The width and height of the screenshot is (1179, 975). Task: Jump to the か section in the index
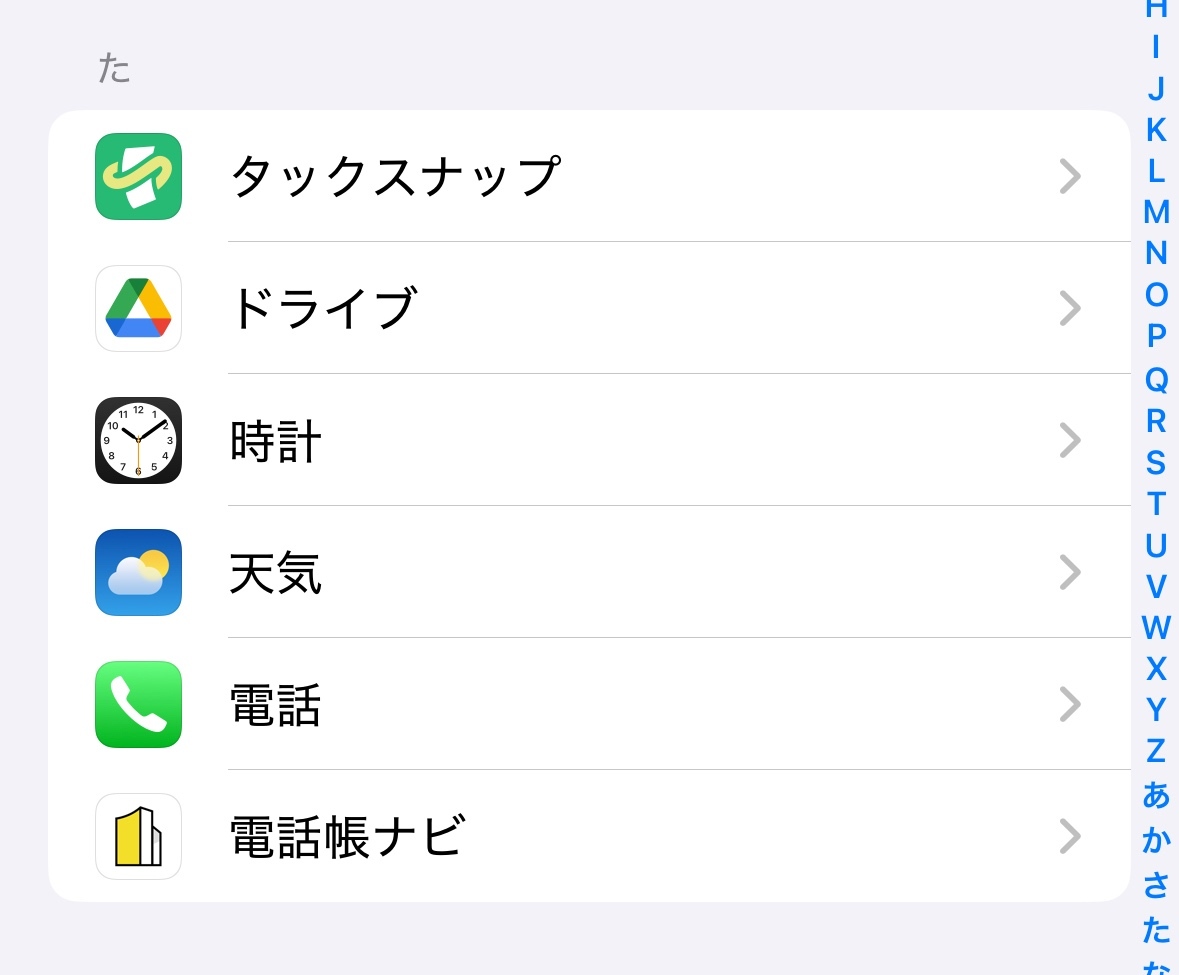[x=1156, y=840]
